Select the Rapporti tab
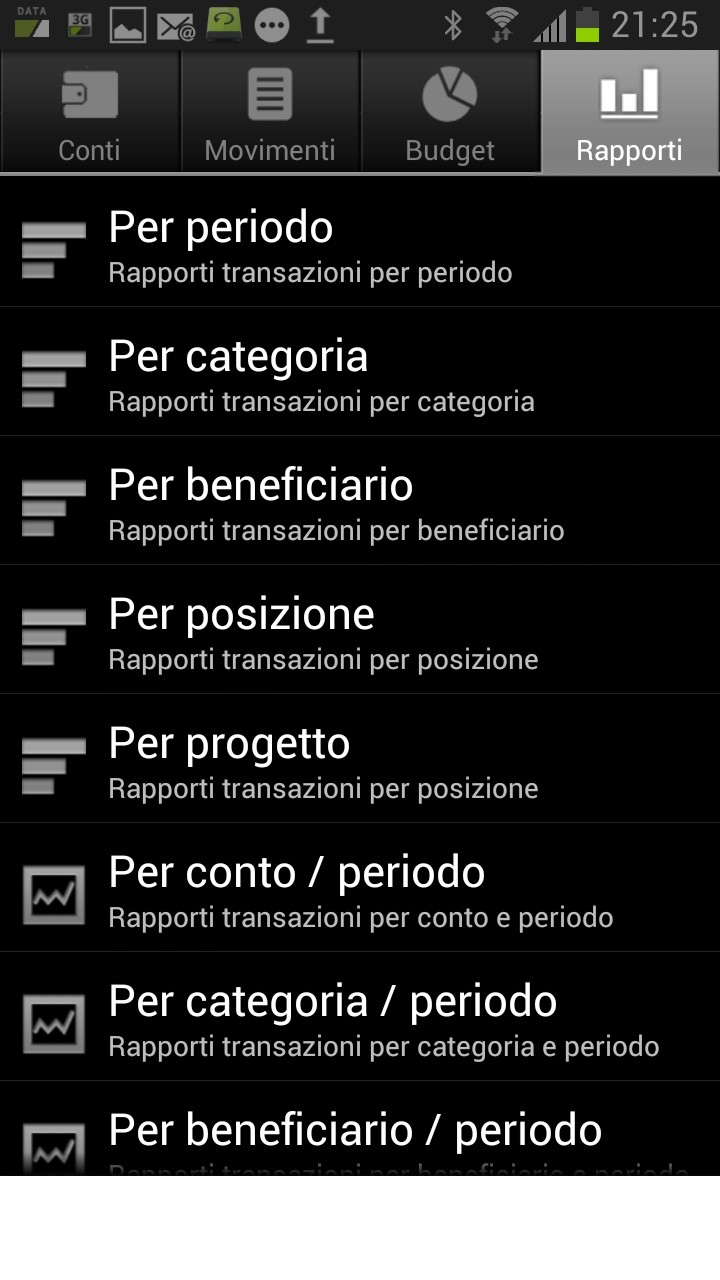Image resolution: width=720 pixels, height=1280 pixels. pyautogui.click(x=630, y=112)
